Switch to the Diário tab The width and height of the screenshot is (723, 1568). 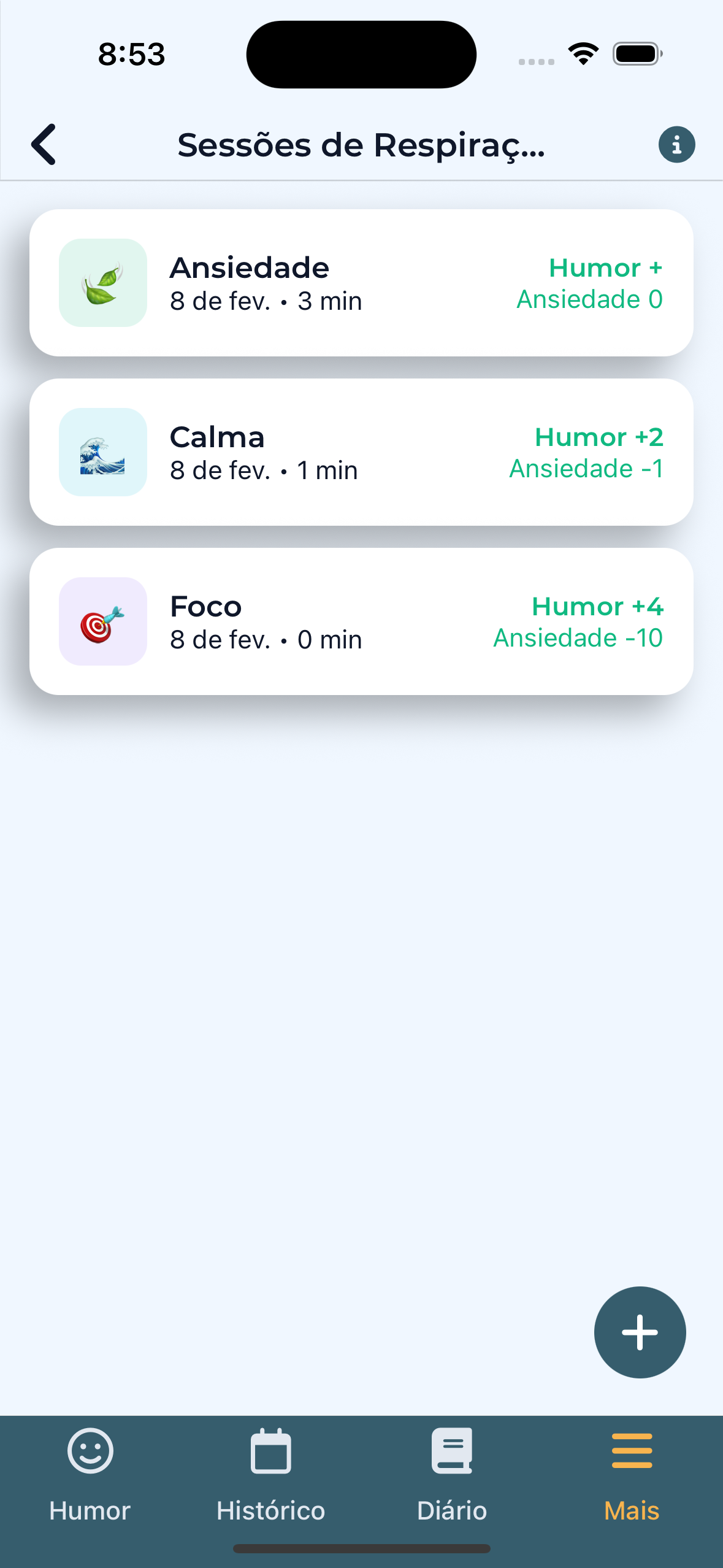(452, 1491)
